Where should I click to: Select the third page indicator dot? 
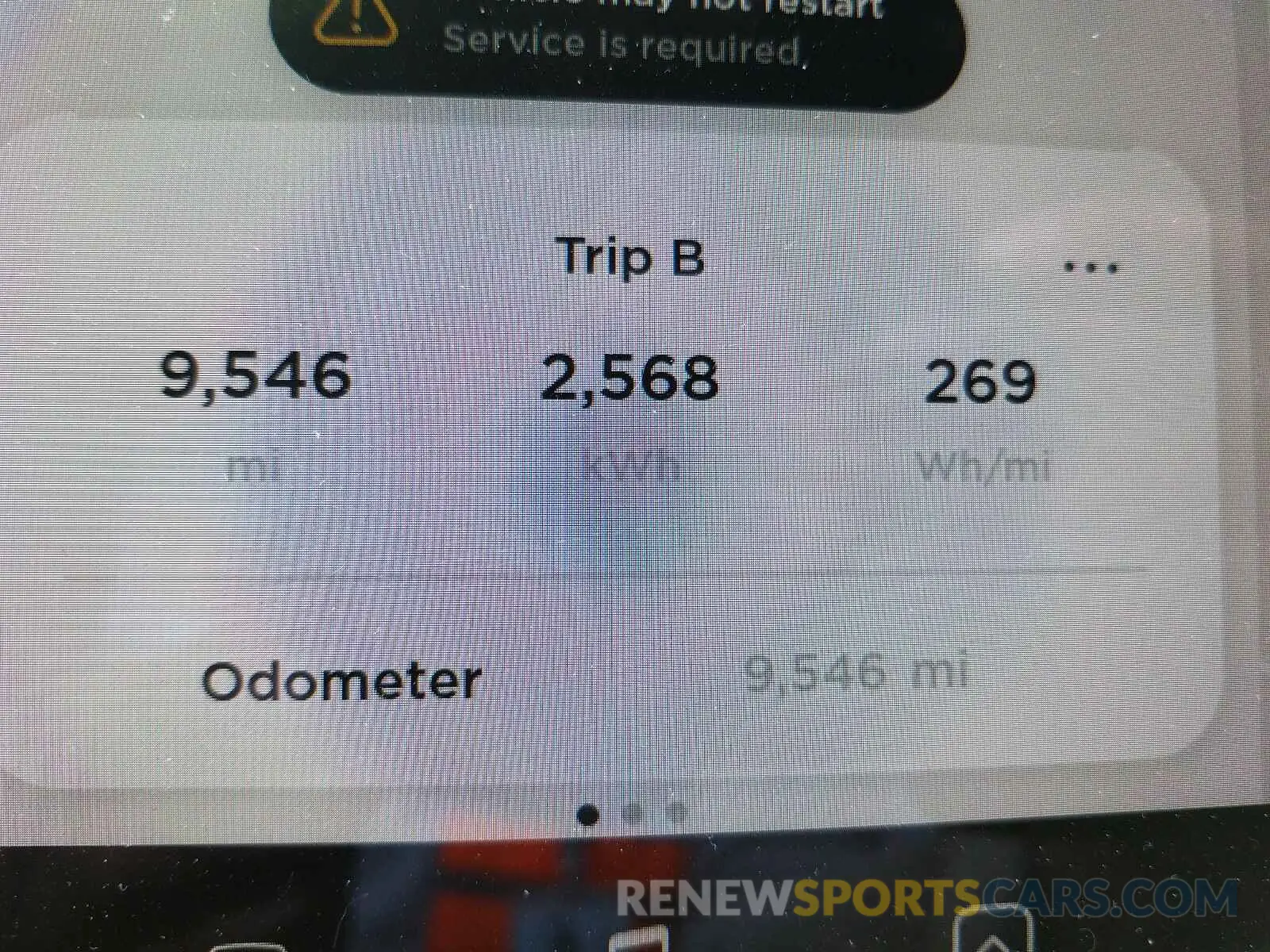[x=676, y=812]
